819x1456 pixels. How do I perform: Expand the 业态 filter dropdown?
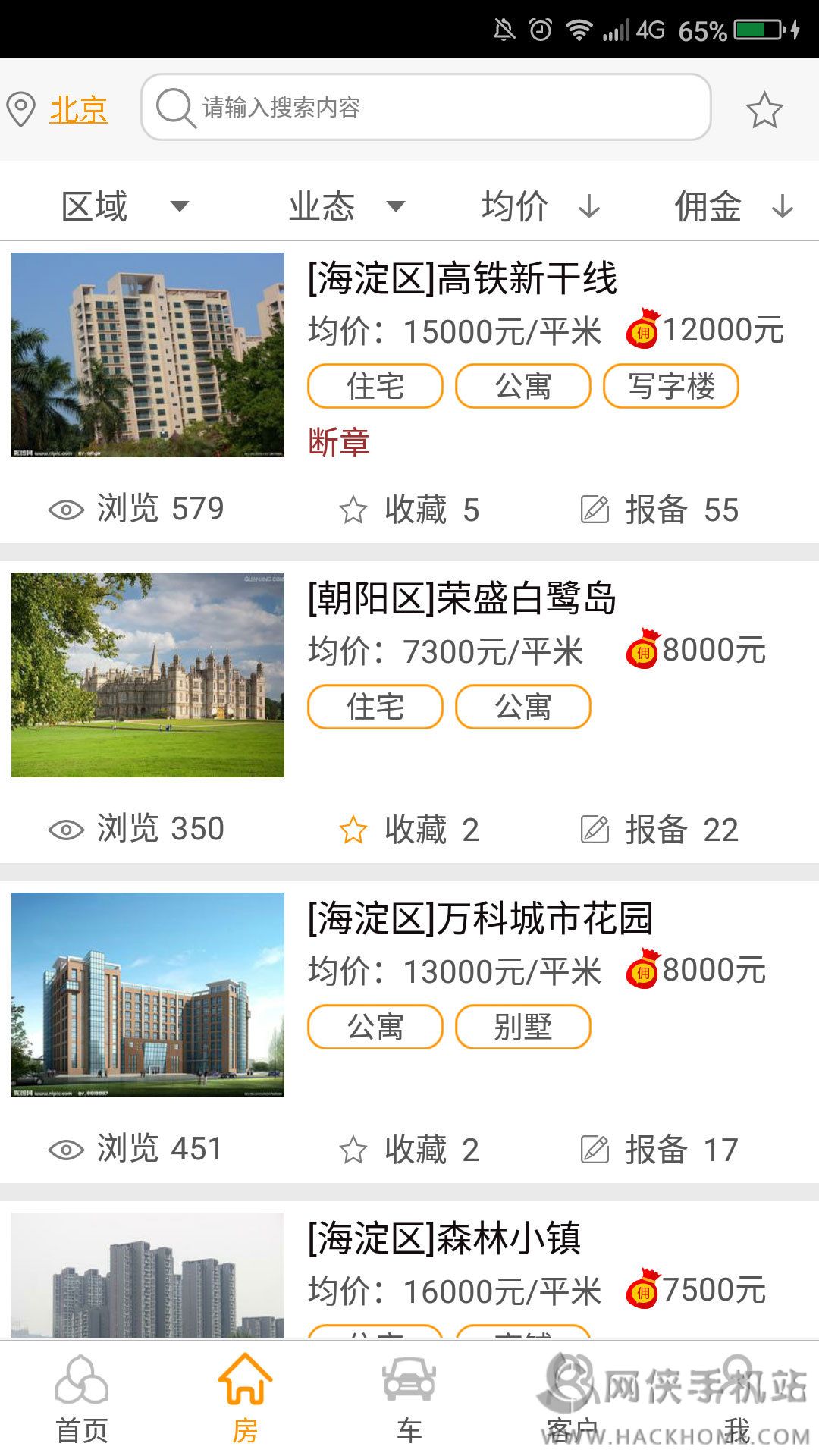coord(346,206)
